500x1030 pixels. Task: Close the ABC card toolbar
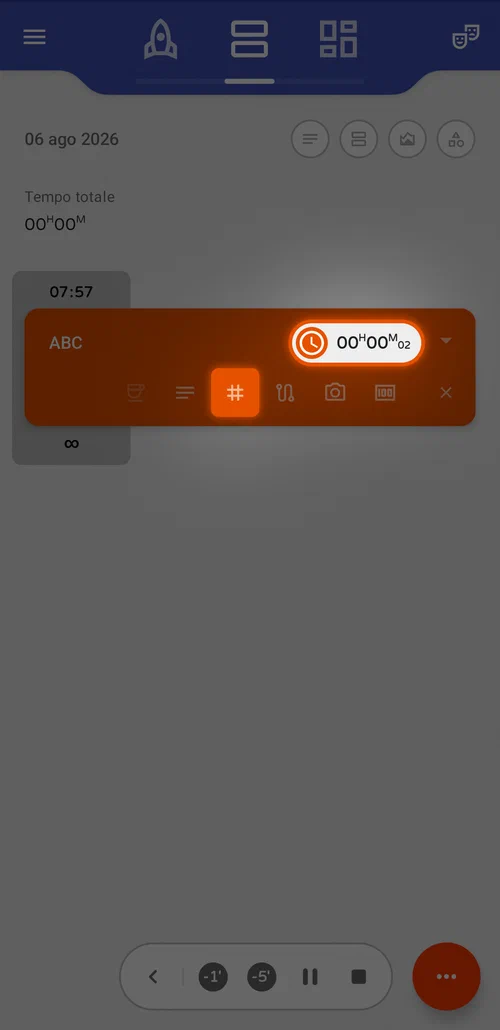coord(446,393)
